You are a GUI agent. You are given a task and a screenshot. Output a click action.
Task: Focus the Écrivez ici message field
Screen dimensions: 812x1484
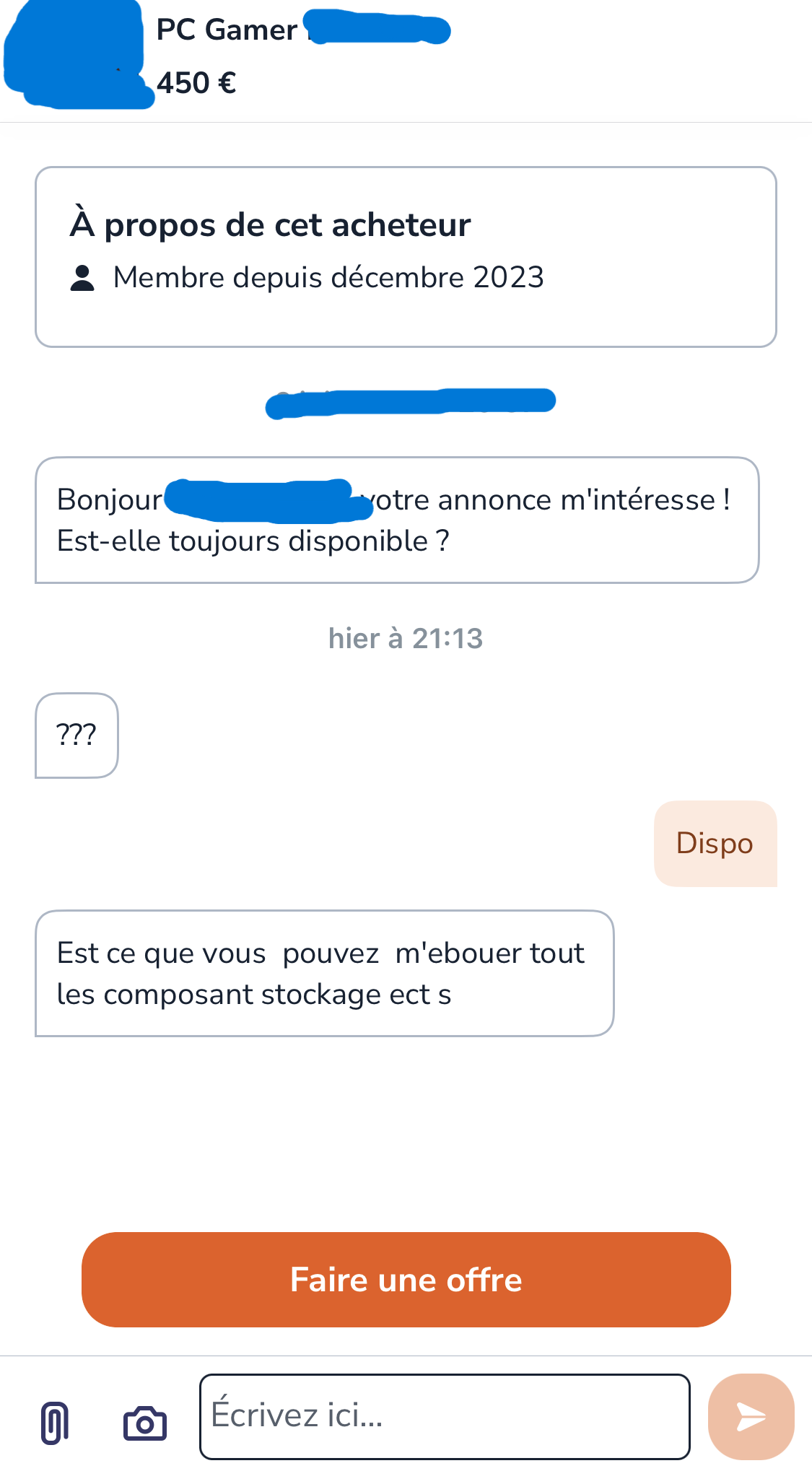(x=445, y=1416)
